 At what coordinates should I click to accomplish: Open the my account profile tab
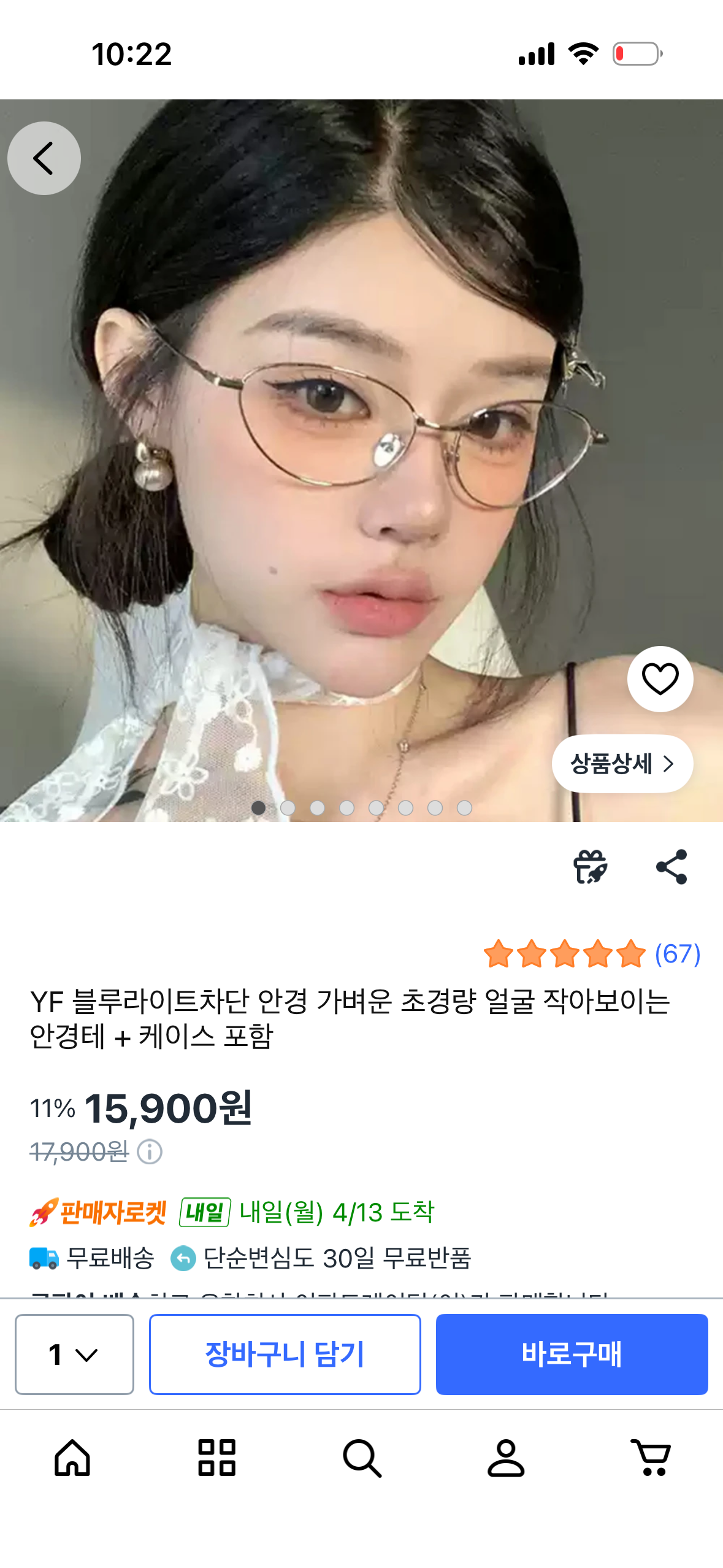506,1458
